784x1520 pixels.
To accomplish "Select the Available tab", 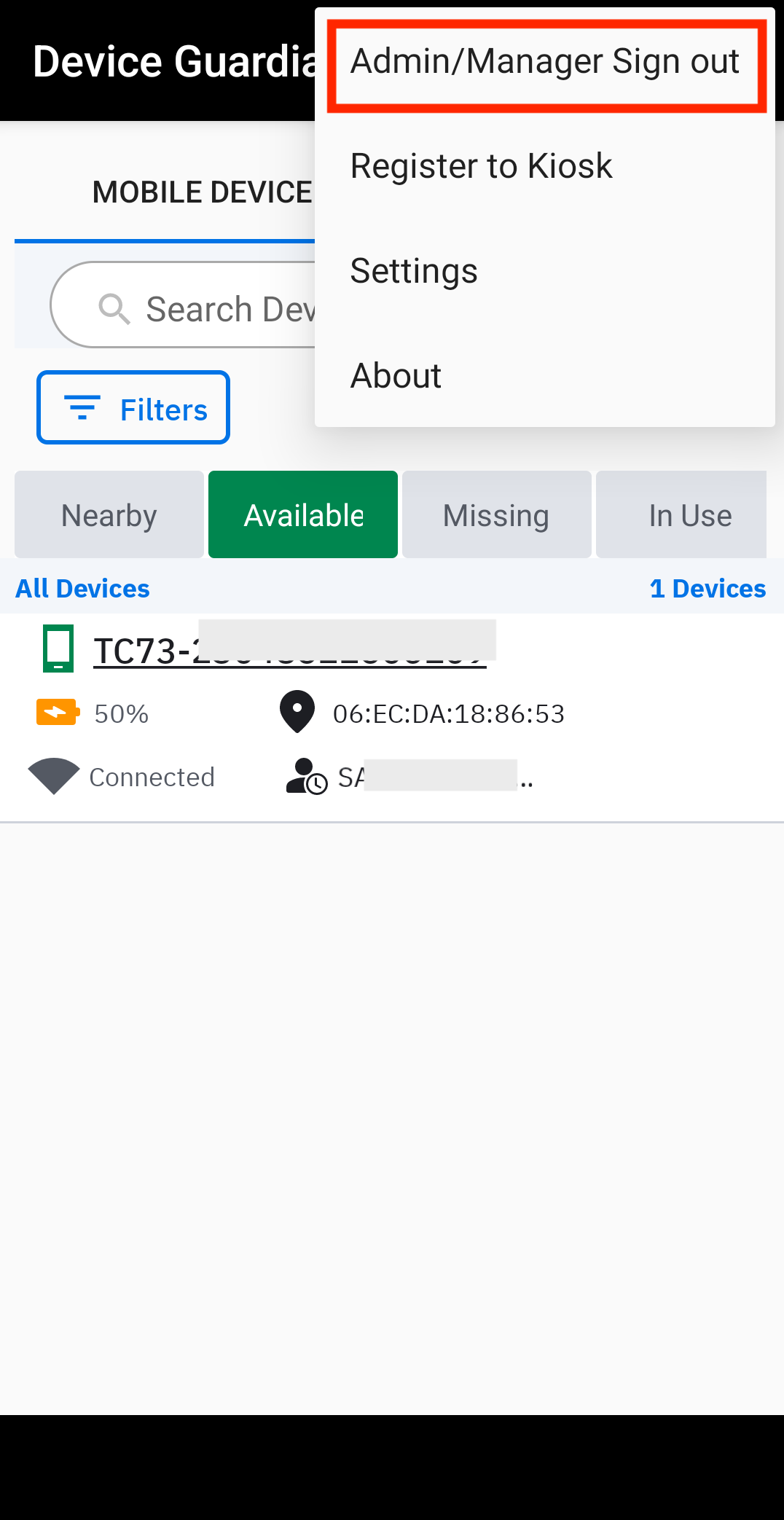I will 303,515.
